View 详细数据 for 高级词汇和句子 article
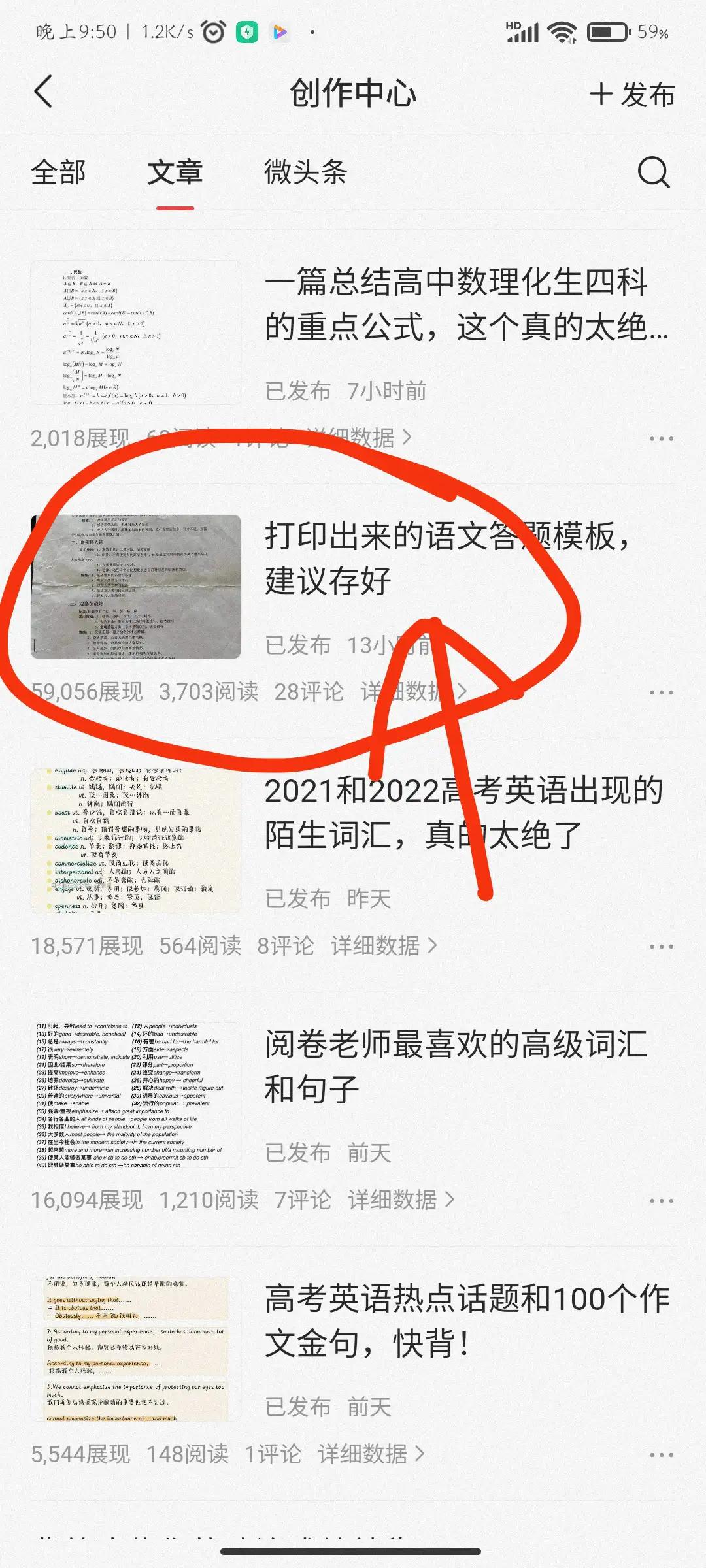The image size is (706, 1568). pos(401,1200)
